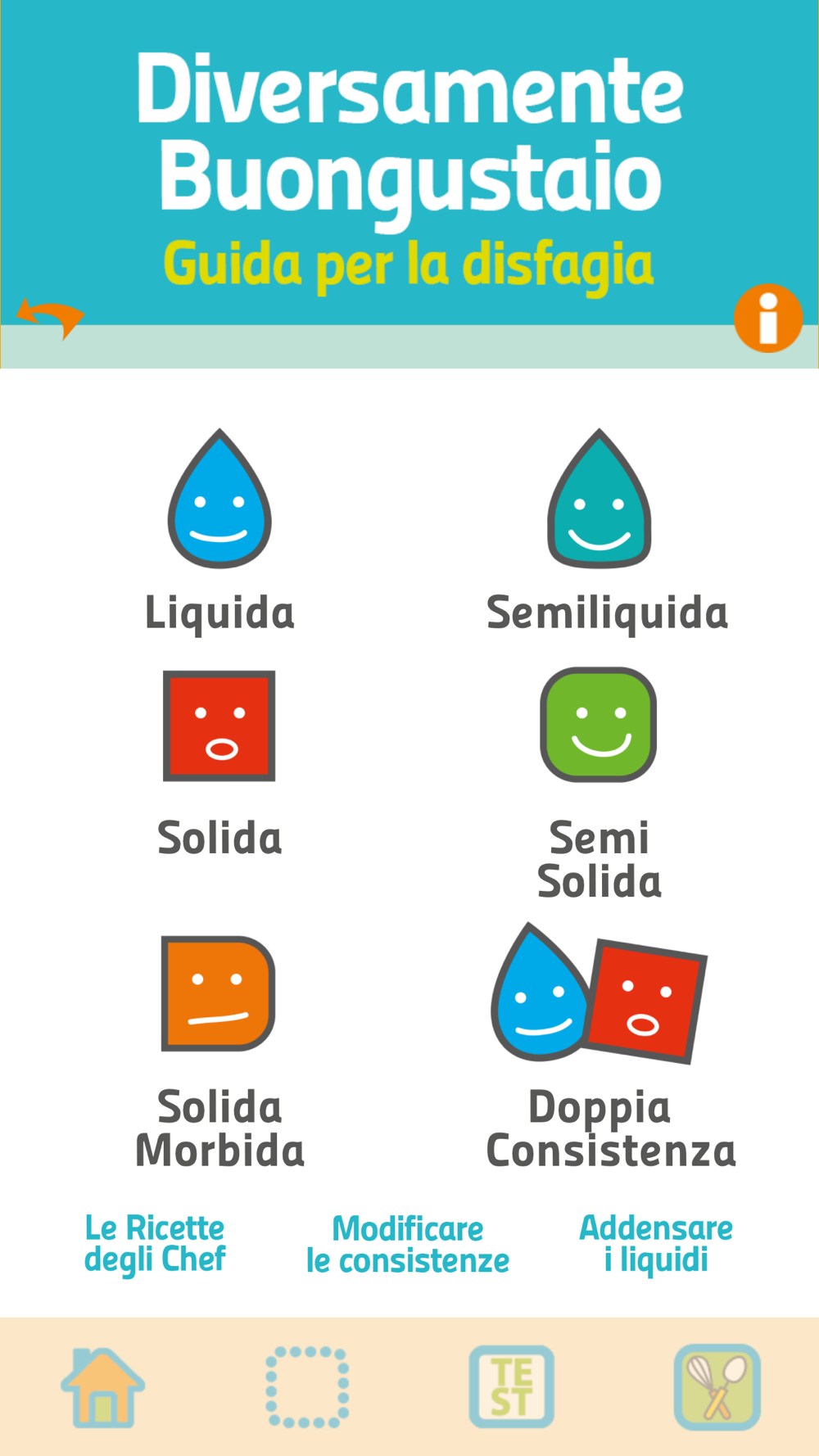819x1456 pixels.
Task: Go to the home tab
Action: pyautogui.click(x=103, y=1387)
